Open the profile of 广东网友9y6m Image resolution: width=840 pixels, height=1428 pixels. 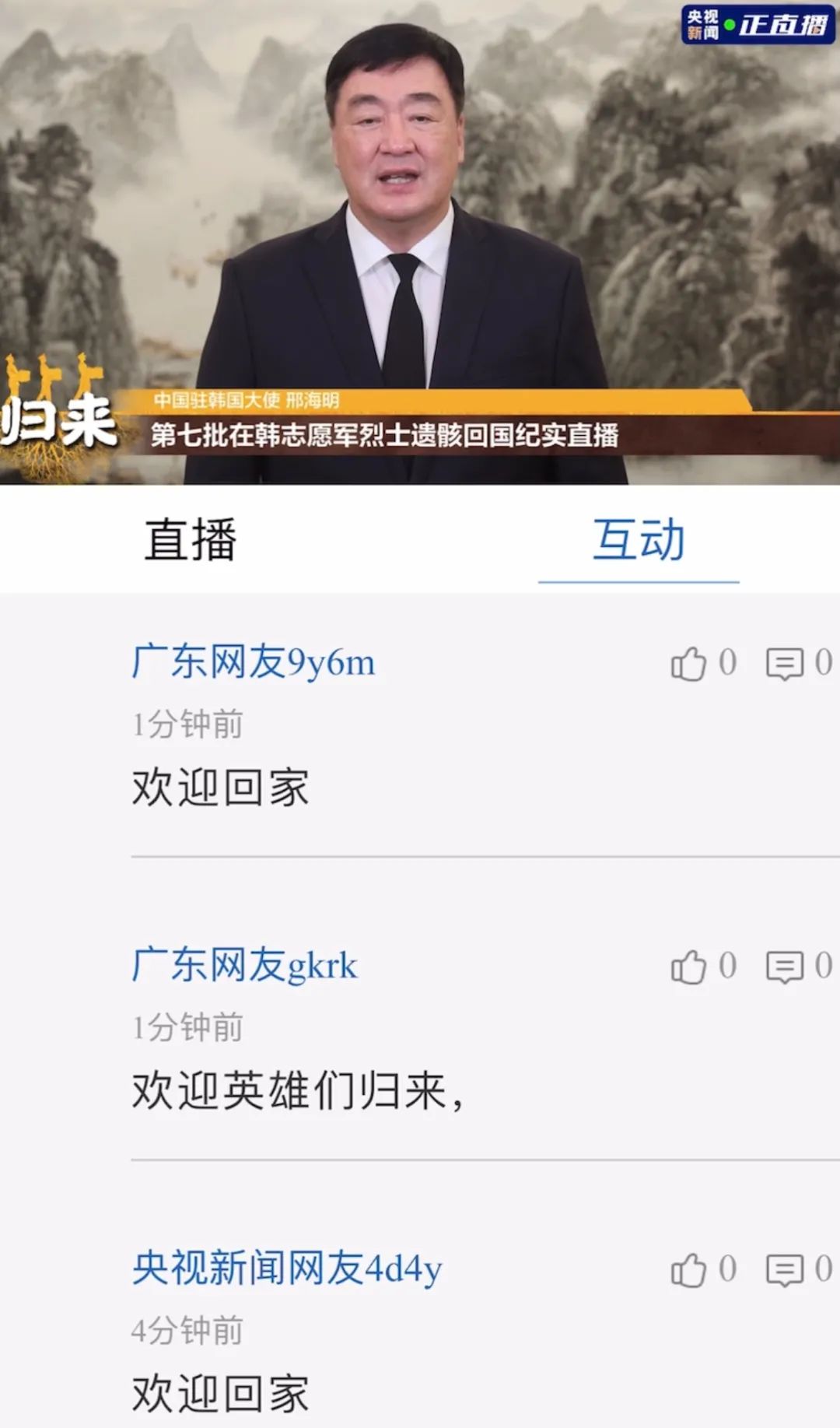click(x=253, y=662)
